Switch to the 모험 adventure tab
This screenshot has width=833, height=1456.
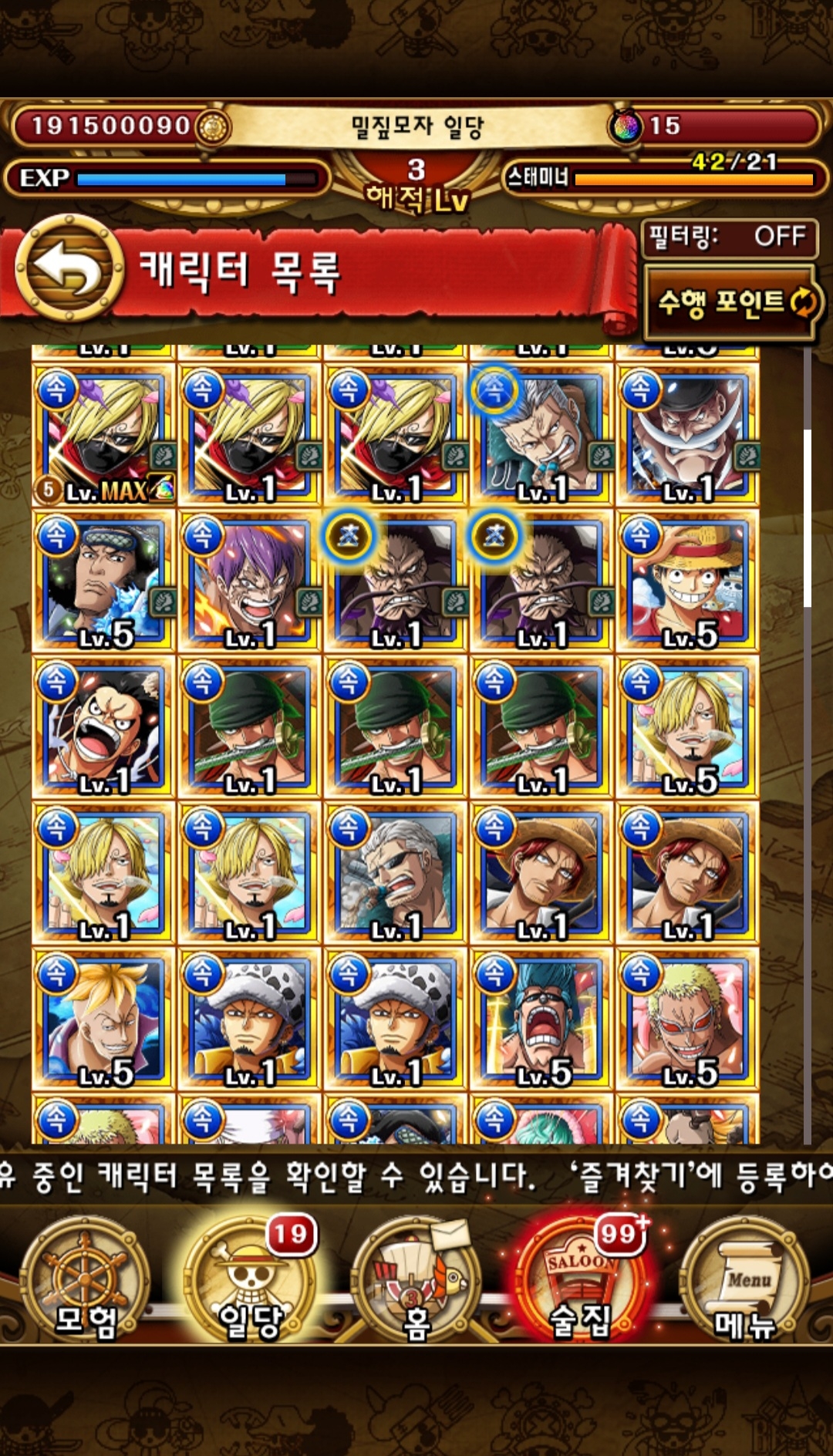coord(85,1280)
